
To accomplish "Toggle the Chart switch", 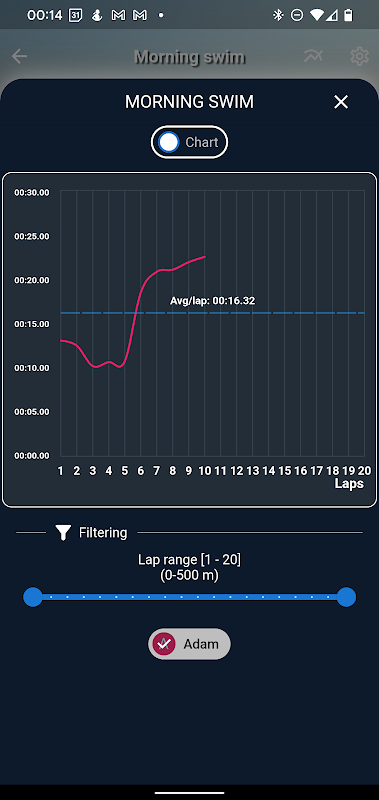I will click(189, 142).
